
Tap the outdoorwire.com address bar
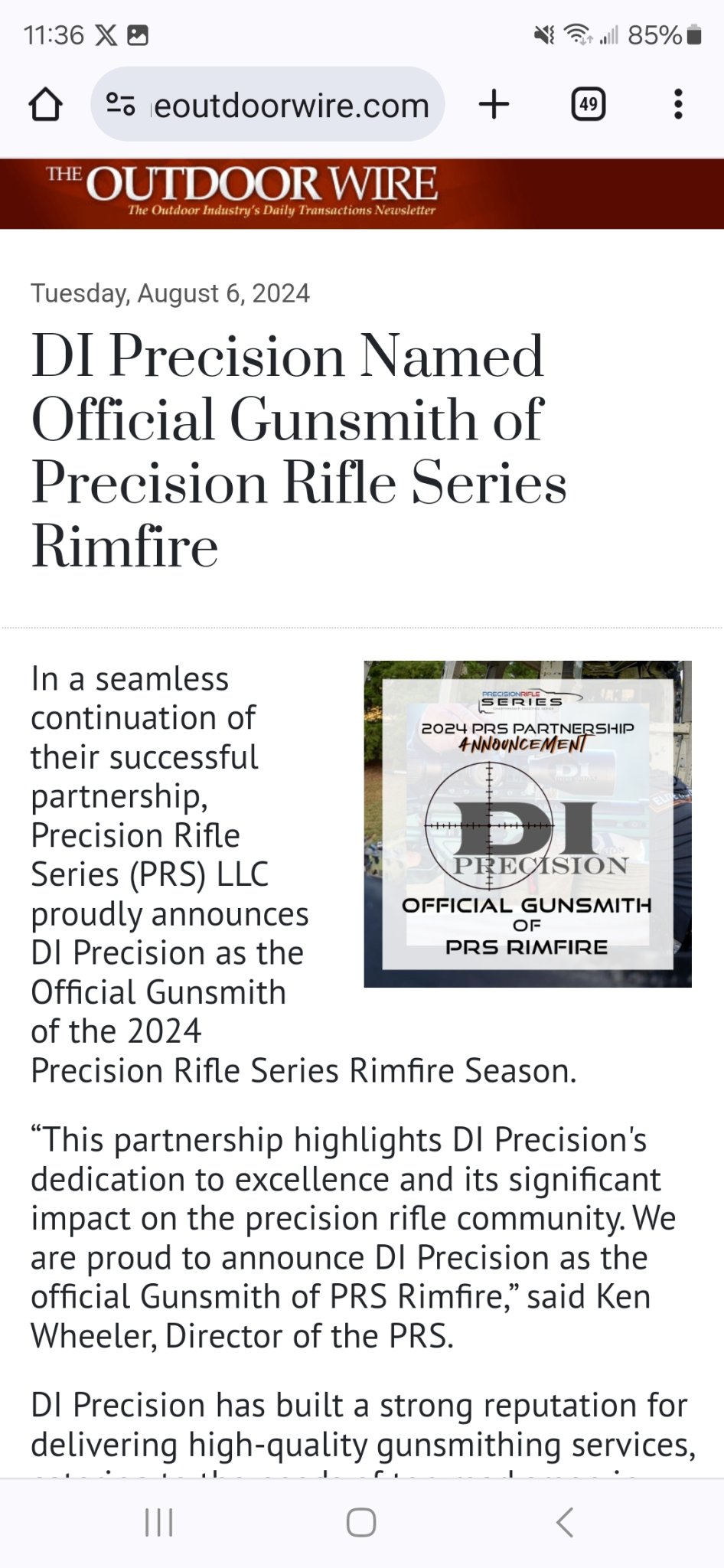[267, 104]
